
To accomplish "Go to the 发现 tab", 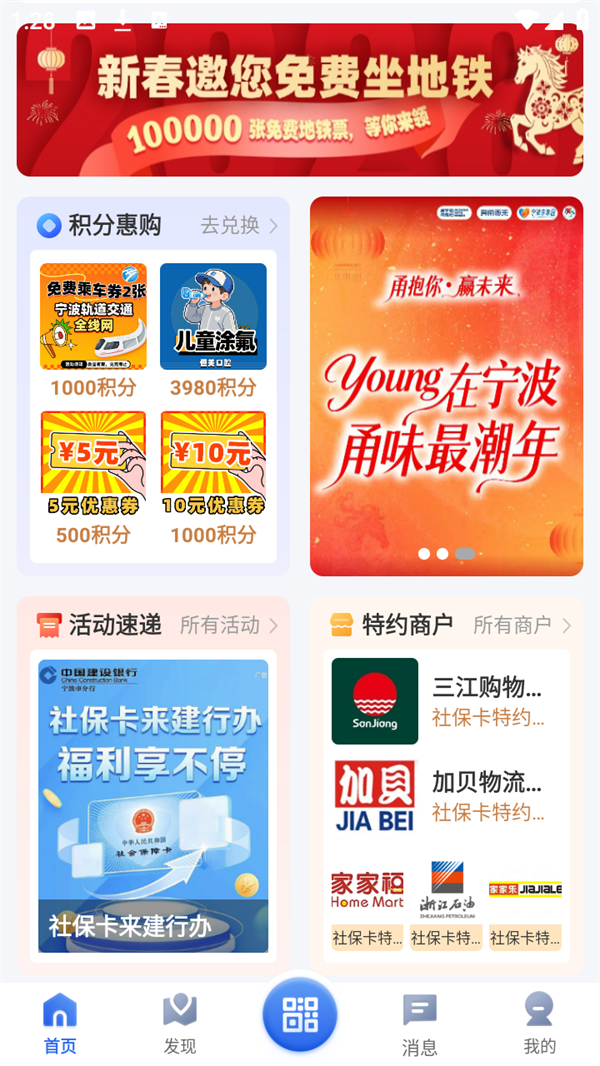I will [x=180, y=1024].
